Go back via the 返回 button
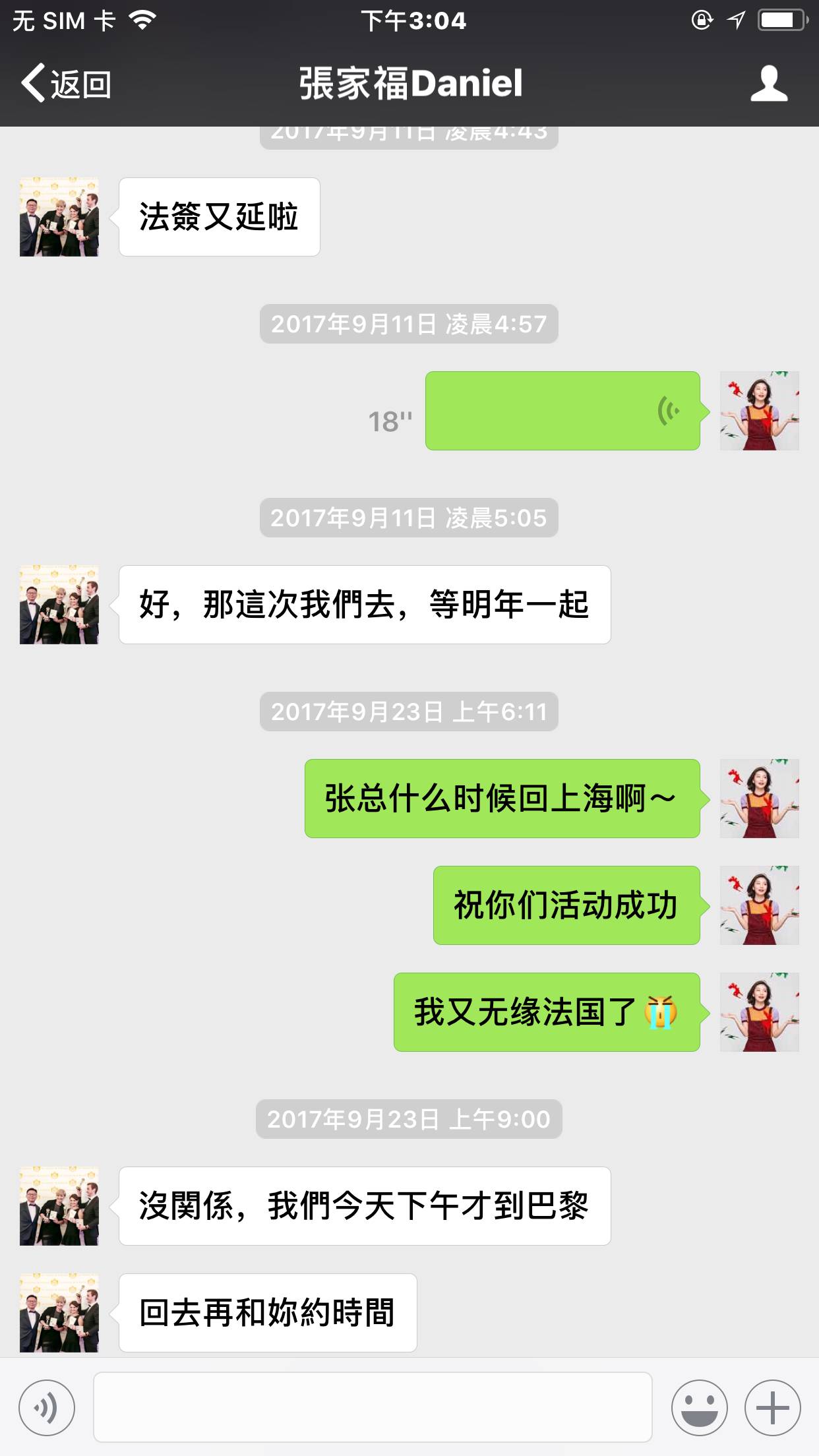 click(x=66, y=84)
